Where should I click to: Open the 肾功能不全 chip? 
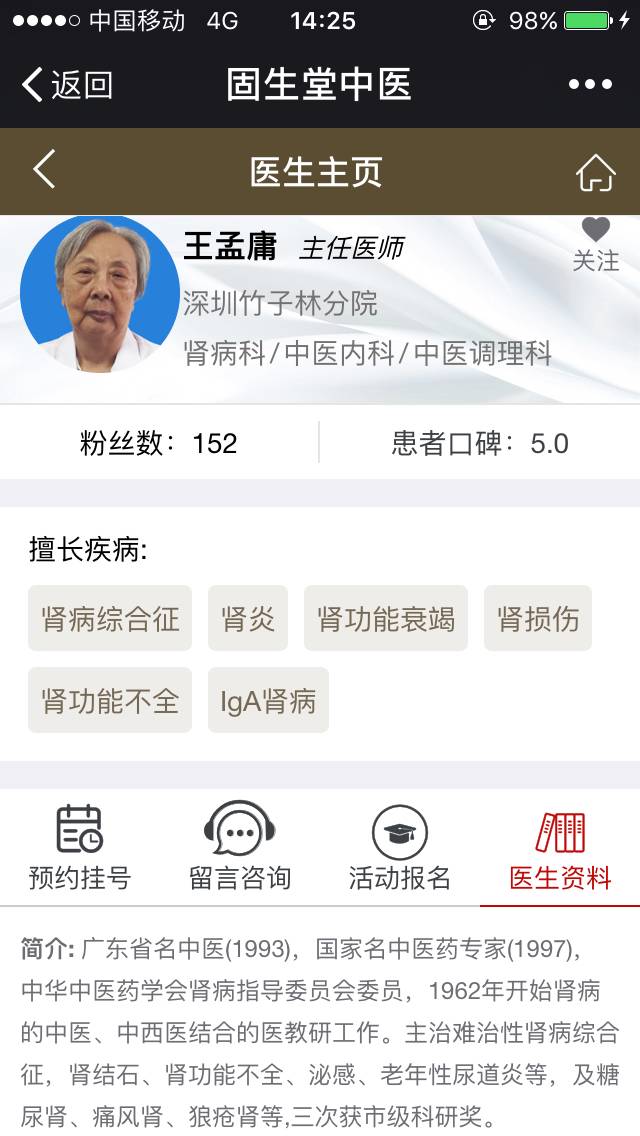(x=110, y=700)
